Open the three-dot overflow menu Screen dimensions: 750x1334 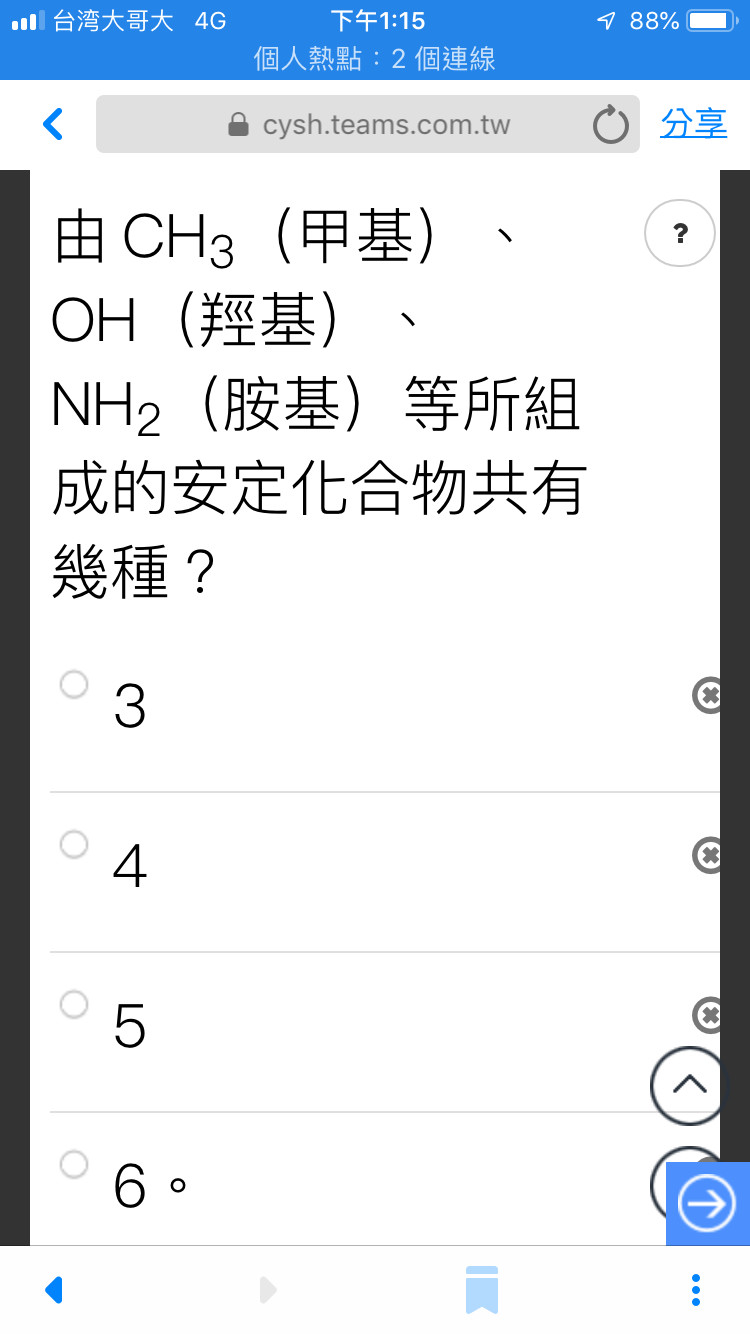696,1290
